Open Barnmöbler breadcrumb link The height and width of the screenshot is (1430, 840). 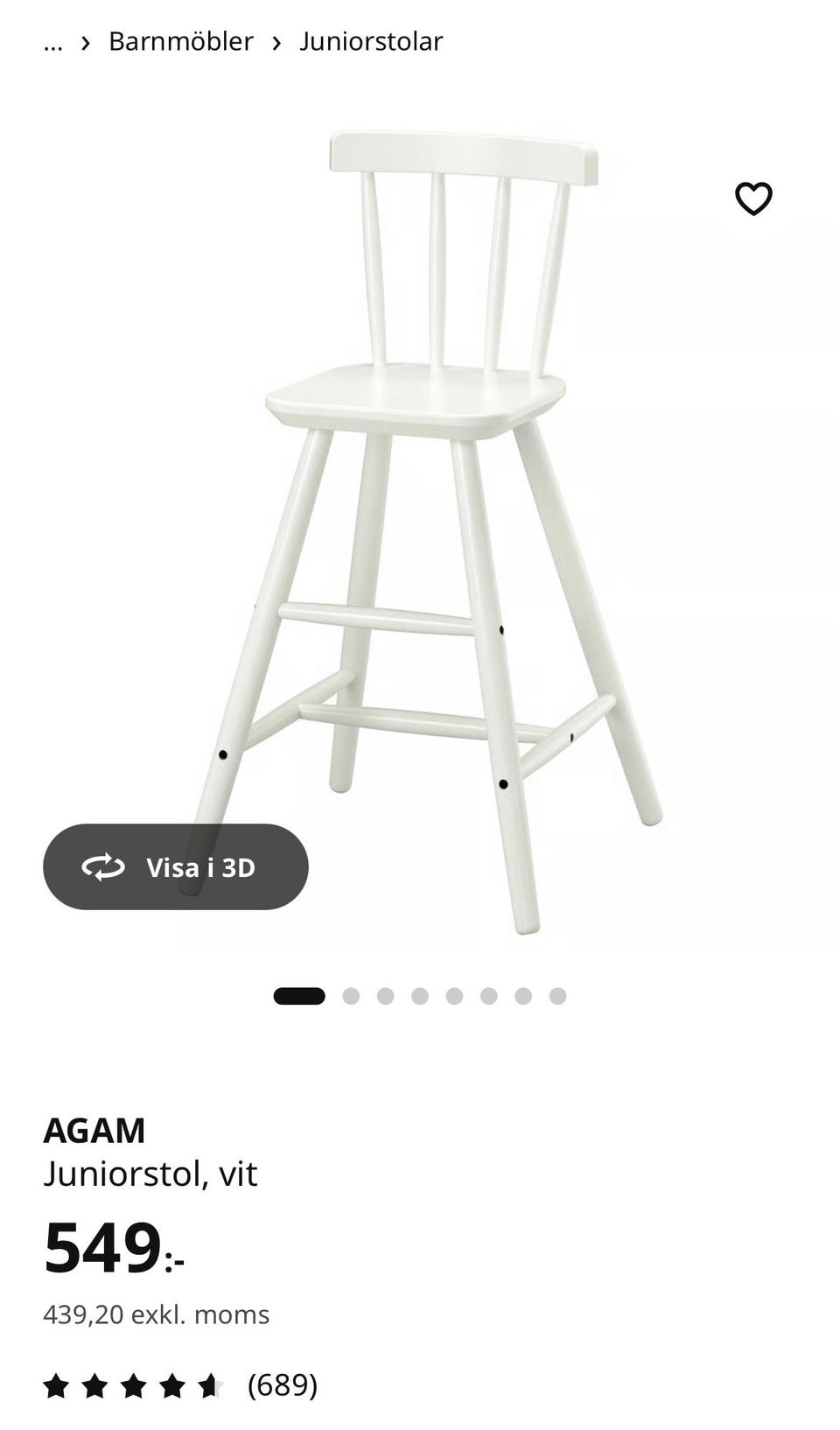[181, 41]
